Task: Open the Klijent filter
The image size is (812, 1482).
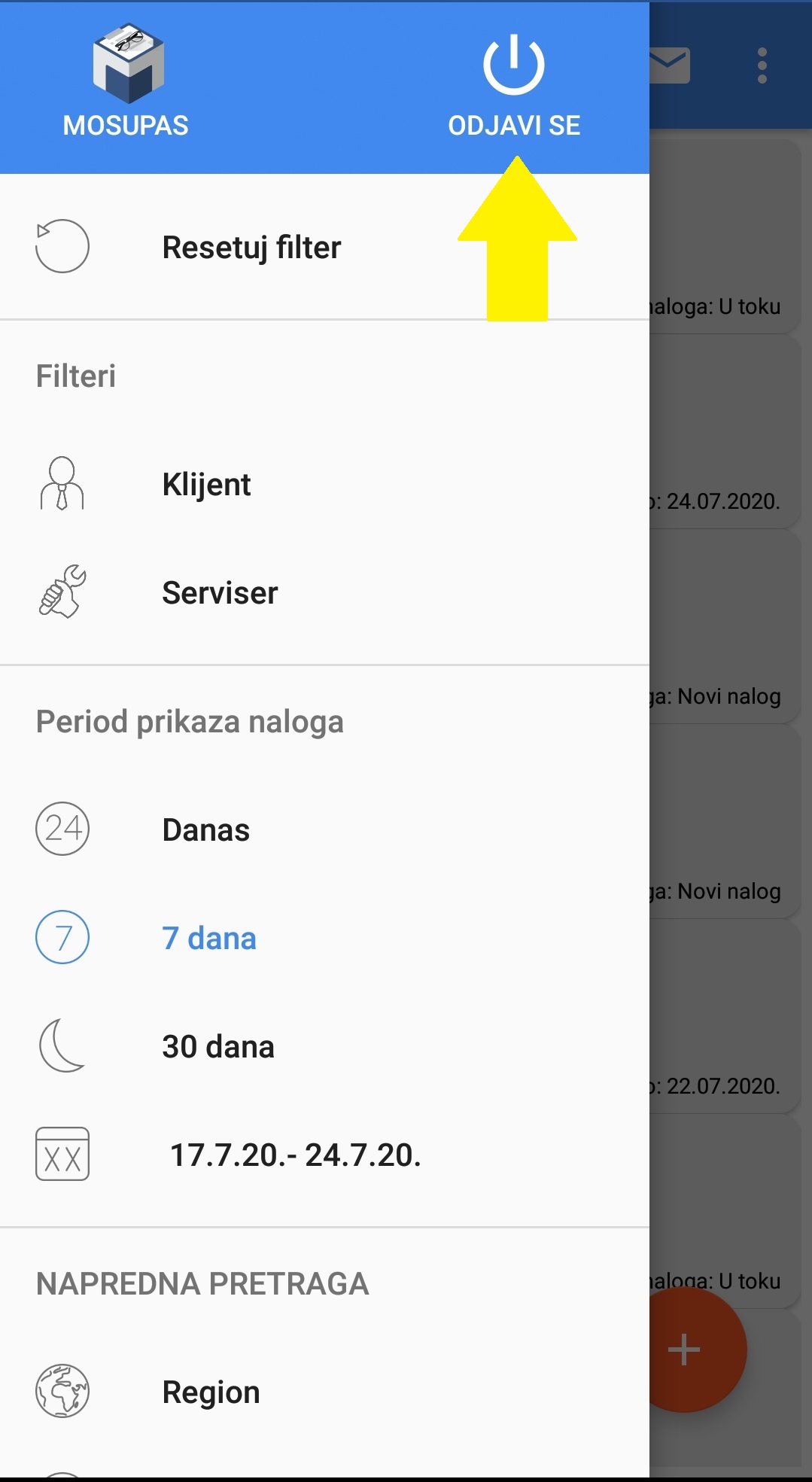Action: point(206,485)
